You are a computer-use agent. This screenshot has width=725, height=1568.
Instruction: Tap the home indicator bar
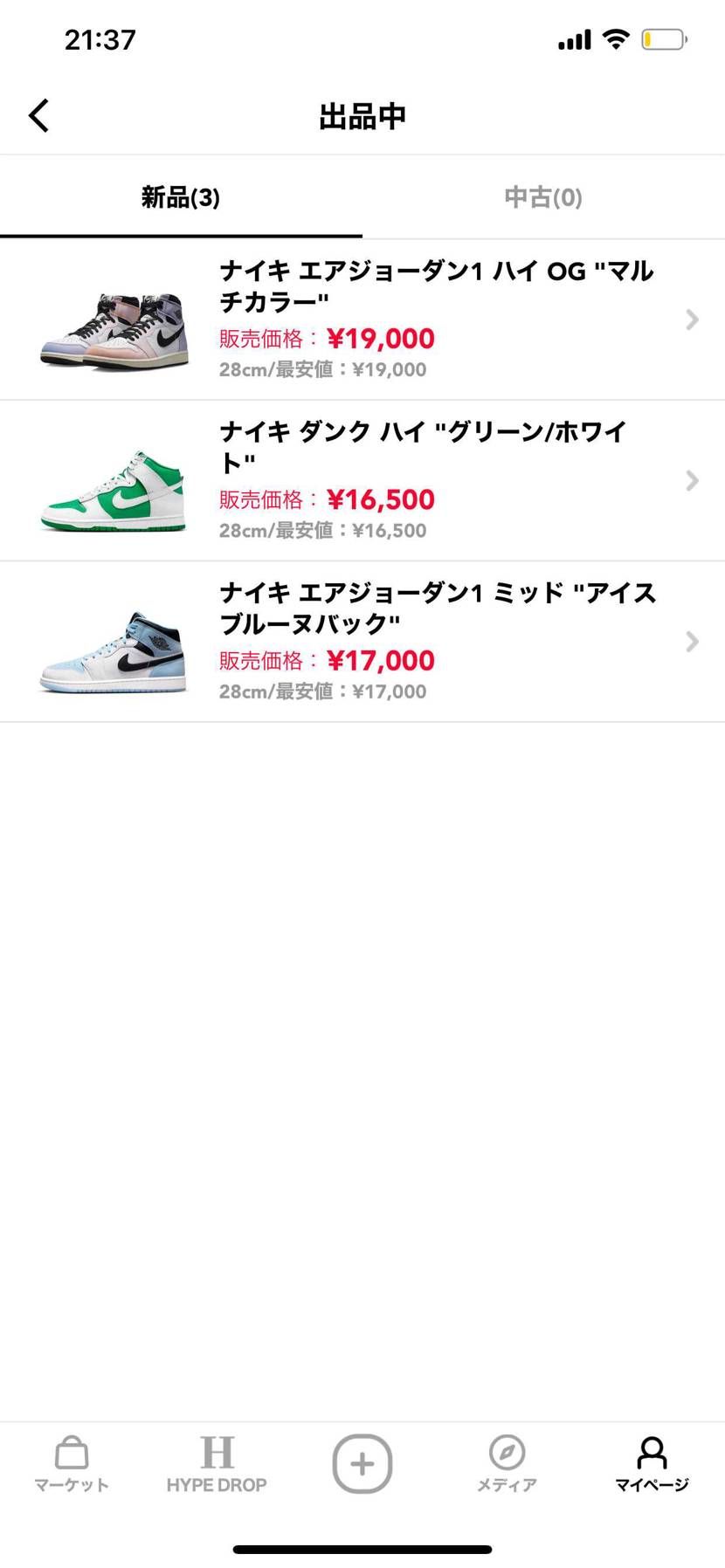[362, 1550]
